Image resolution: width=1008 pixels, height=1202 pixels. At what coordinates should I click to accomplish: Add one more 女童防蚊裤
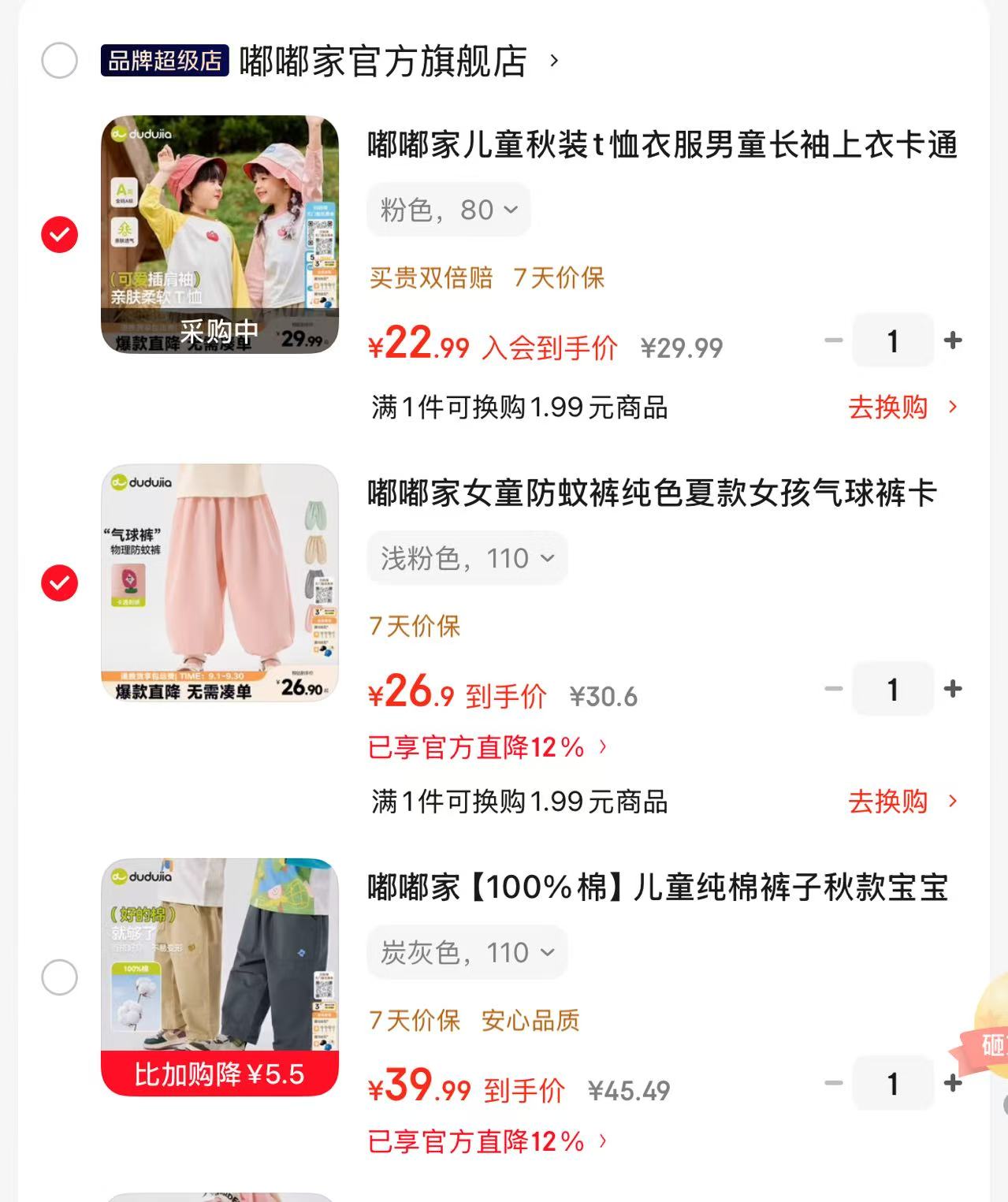(953, 689)
